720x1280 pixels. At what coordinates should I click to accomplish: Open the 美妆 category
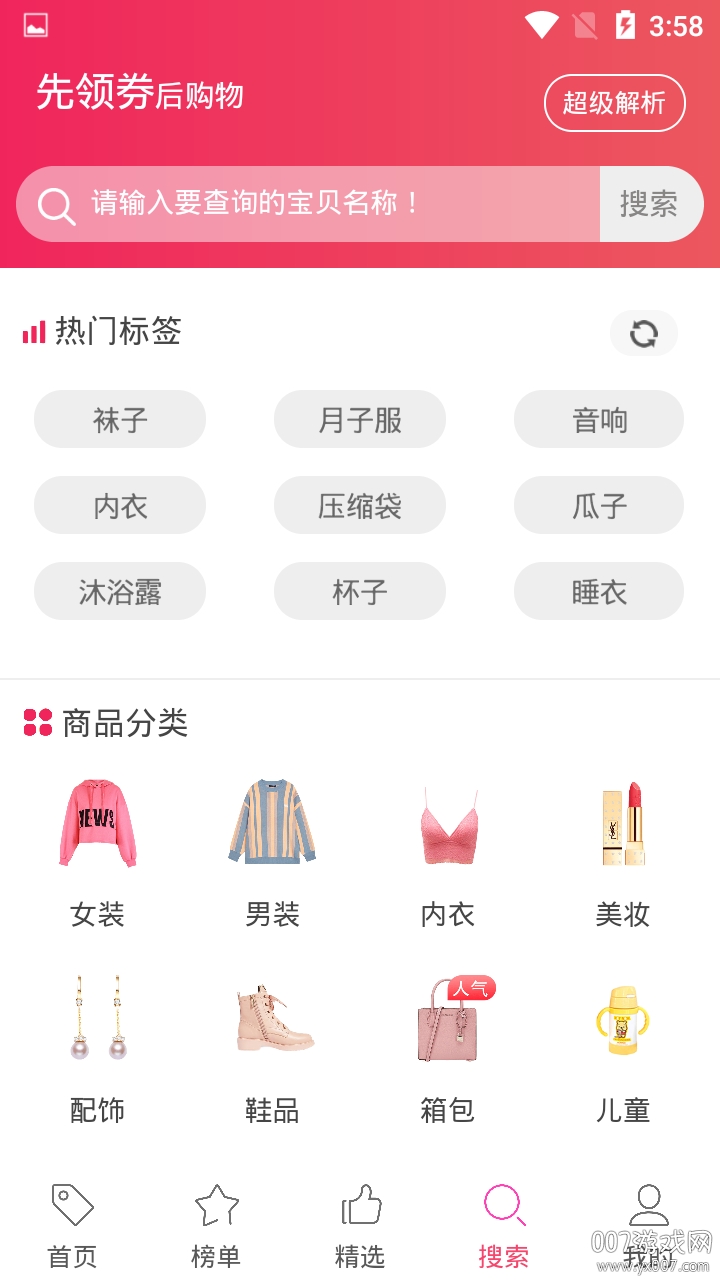coord(622,850)
